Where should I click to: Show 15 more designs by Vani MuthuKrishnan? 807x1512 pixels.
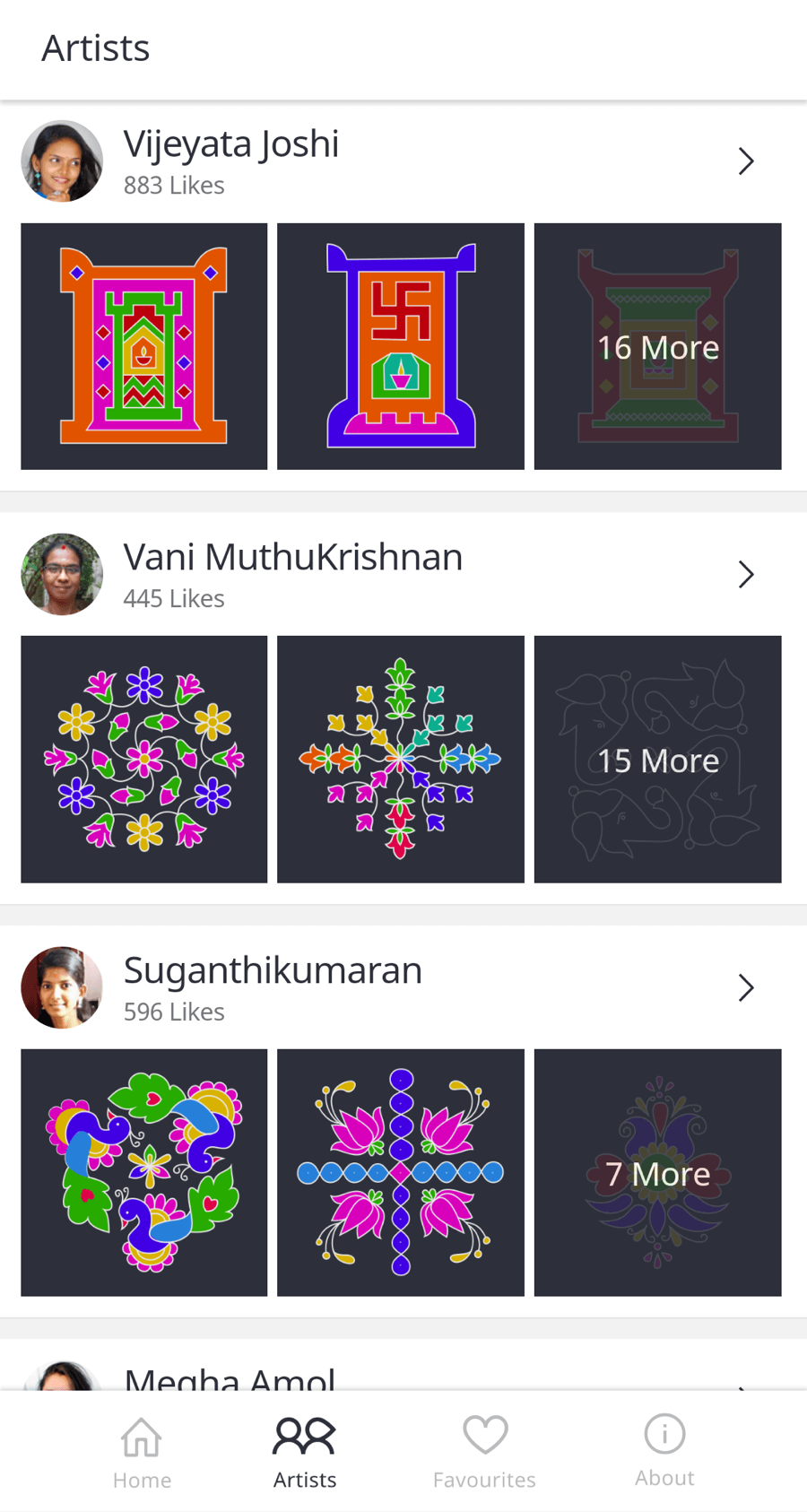click(657, 760)
